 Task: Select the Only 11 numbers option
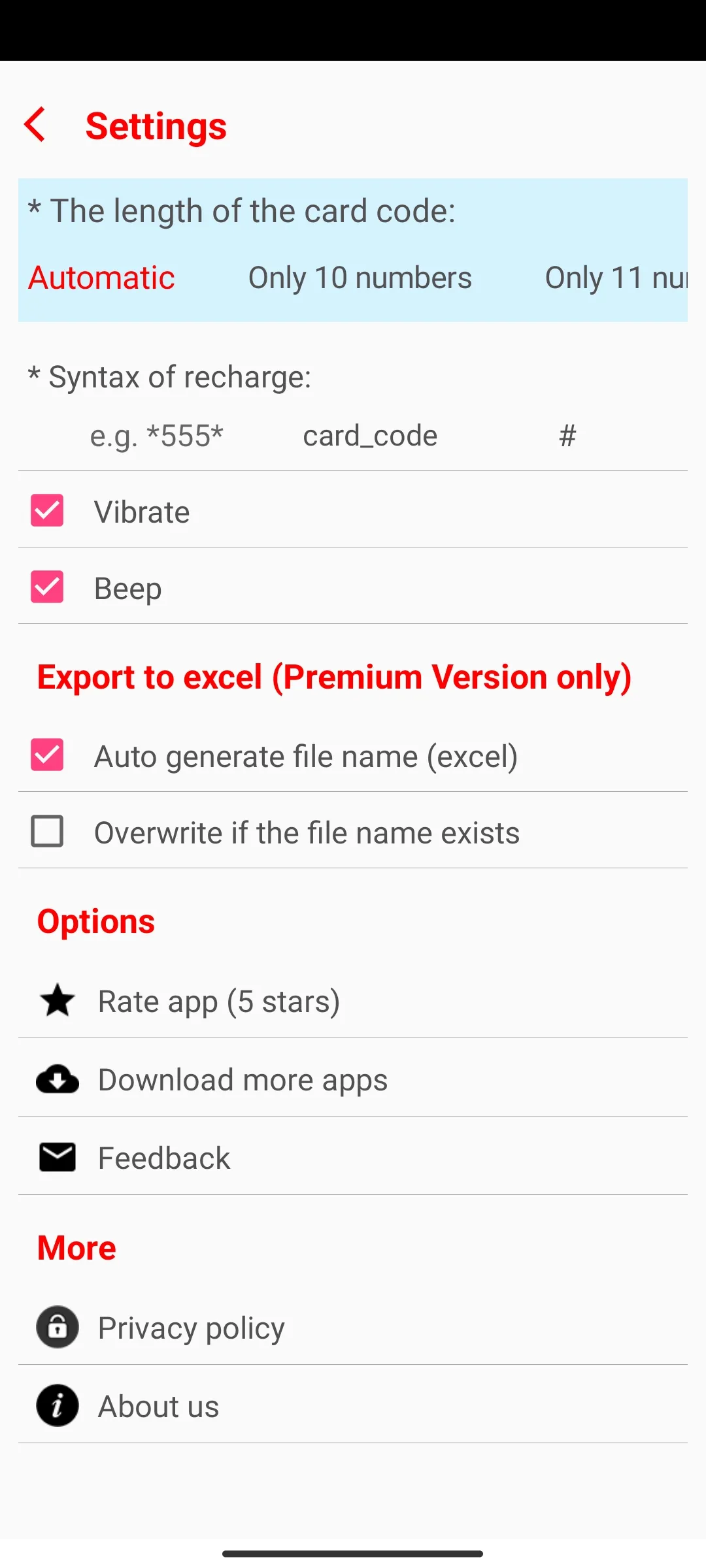coord(616,278)
